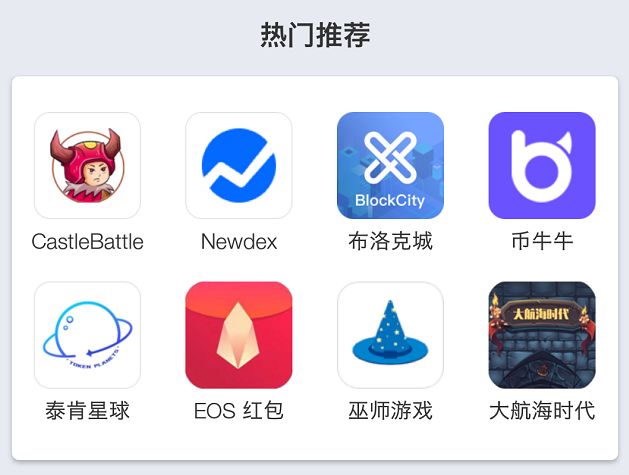Launch 巫师游戏 with the wizard hat
This screenshot has height=475, width=629.
[x=390, y=335]
